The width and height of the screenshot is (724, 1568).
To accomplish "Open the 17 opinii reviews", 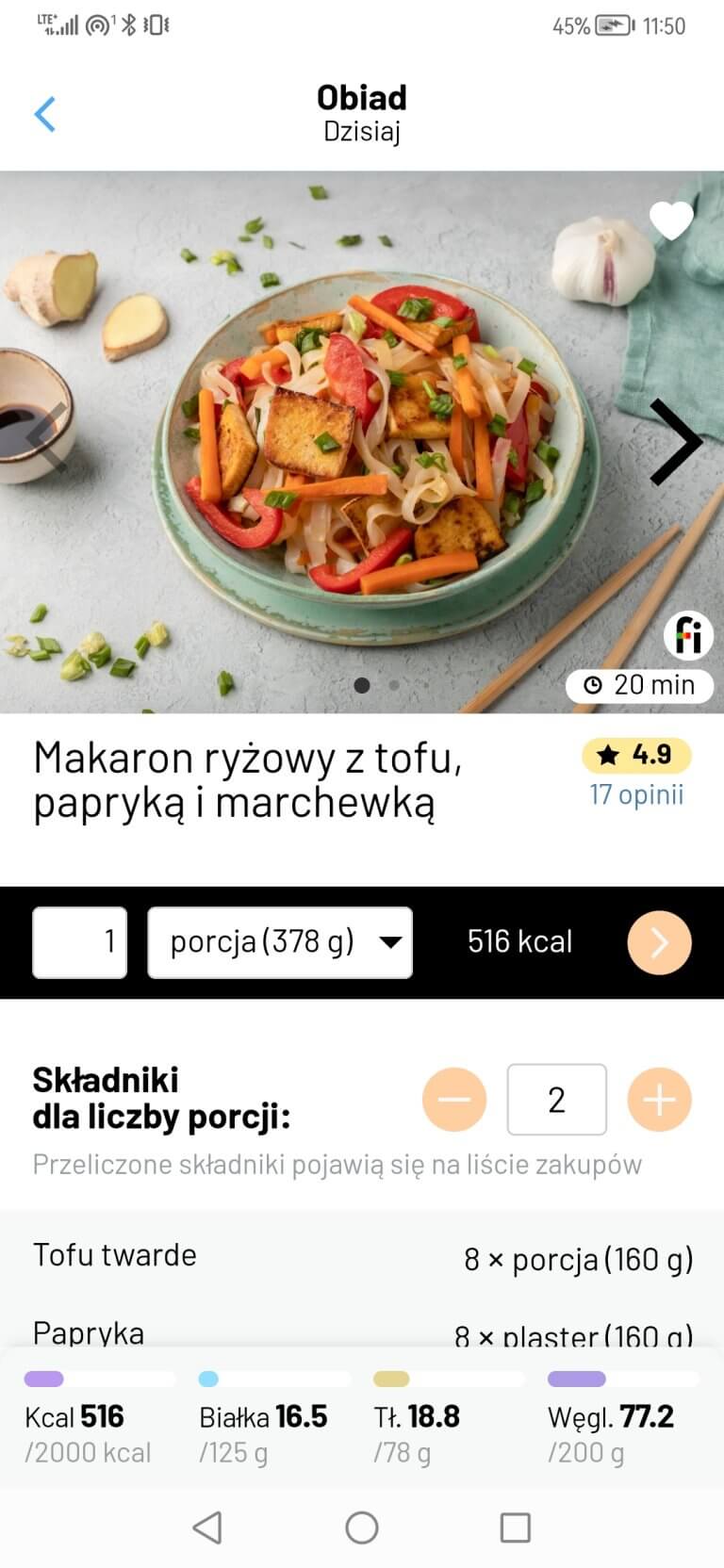I will click(636, 794).
